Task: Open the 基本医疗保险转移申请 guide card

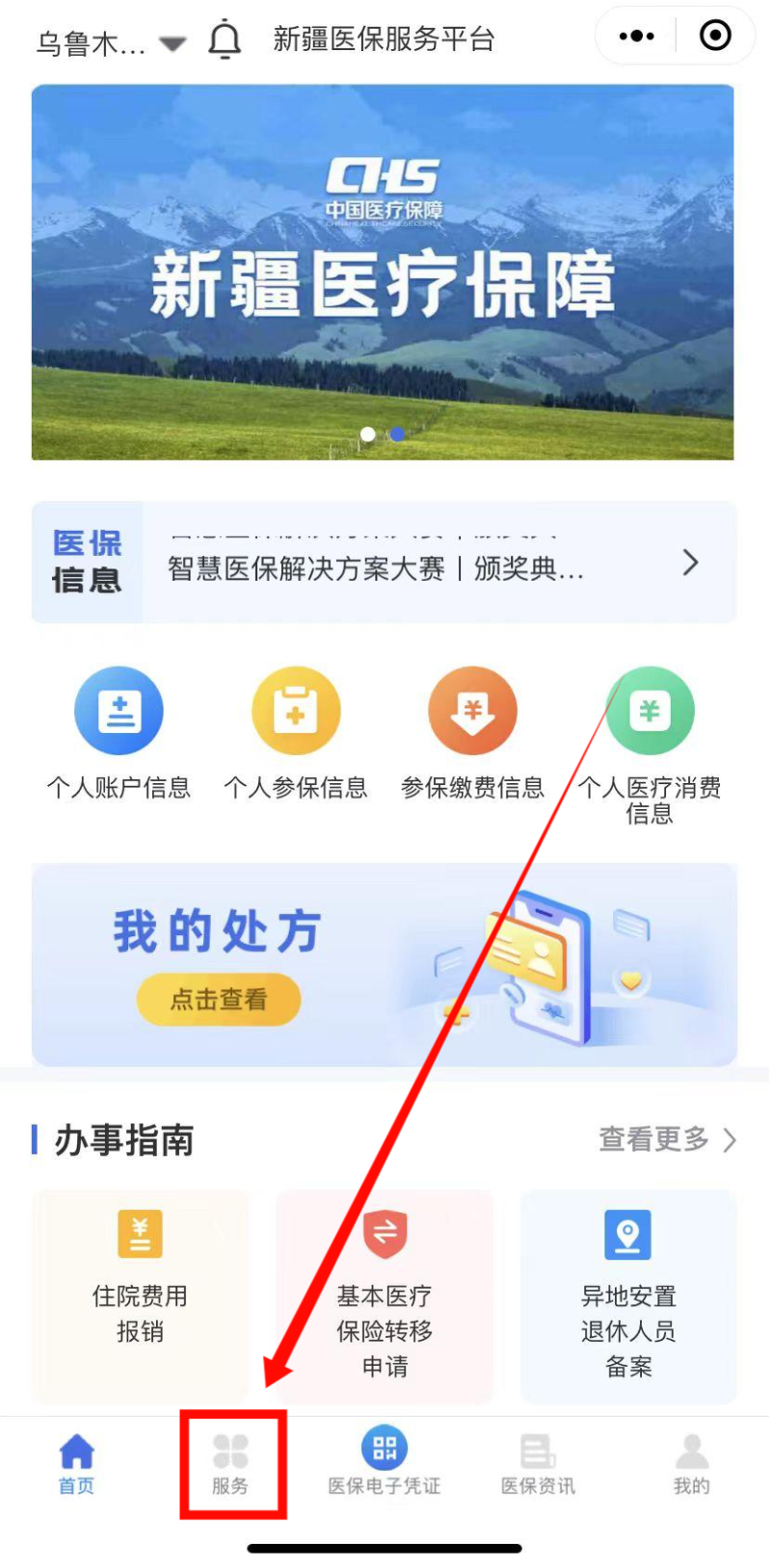Action: [x=385, y=1296]
